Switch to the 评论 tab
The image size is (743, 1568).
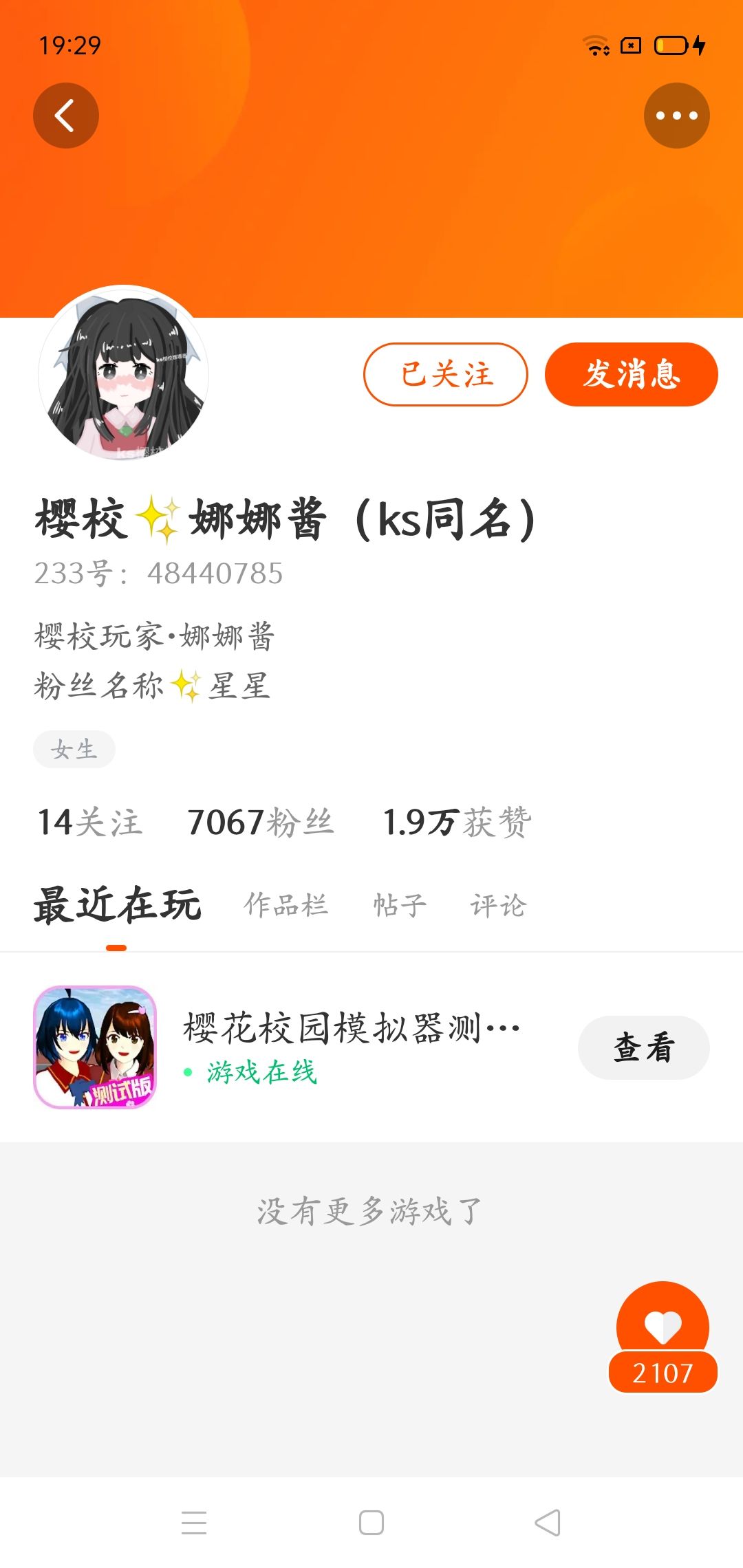[498, 905]
